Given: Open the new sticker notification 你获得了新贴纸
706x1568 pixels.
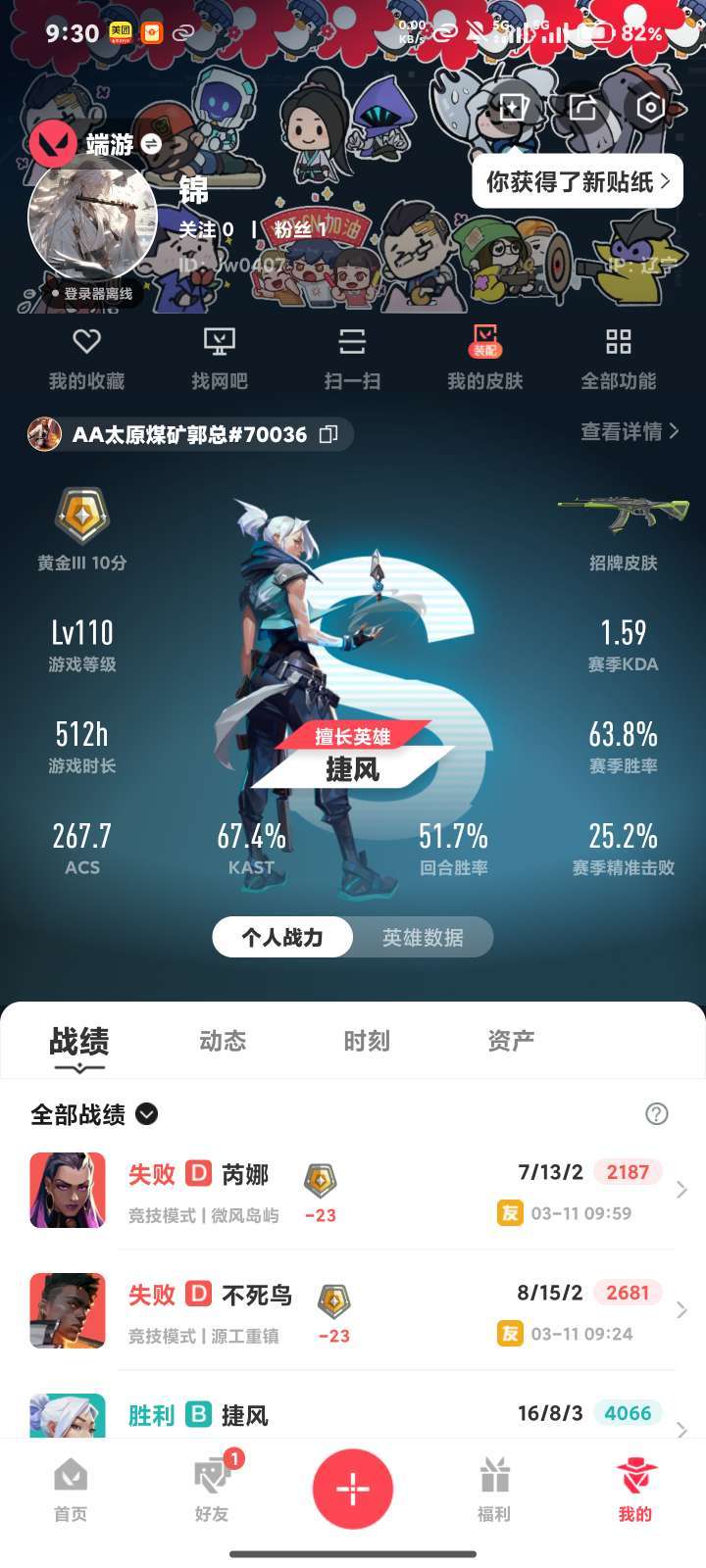Looking at the screenshot, I should coord(578,181).
